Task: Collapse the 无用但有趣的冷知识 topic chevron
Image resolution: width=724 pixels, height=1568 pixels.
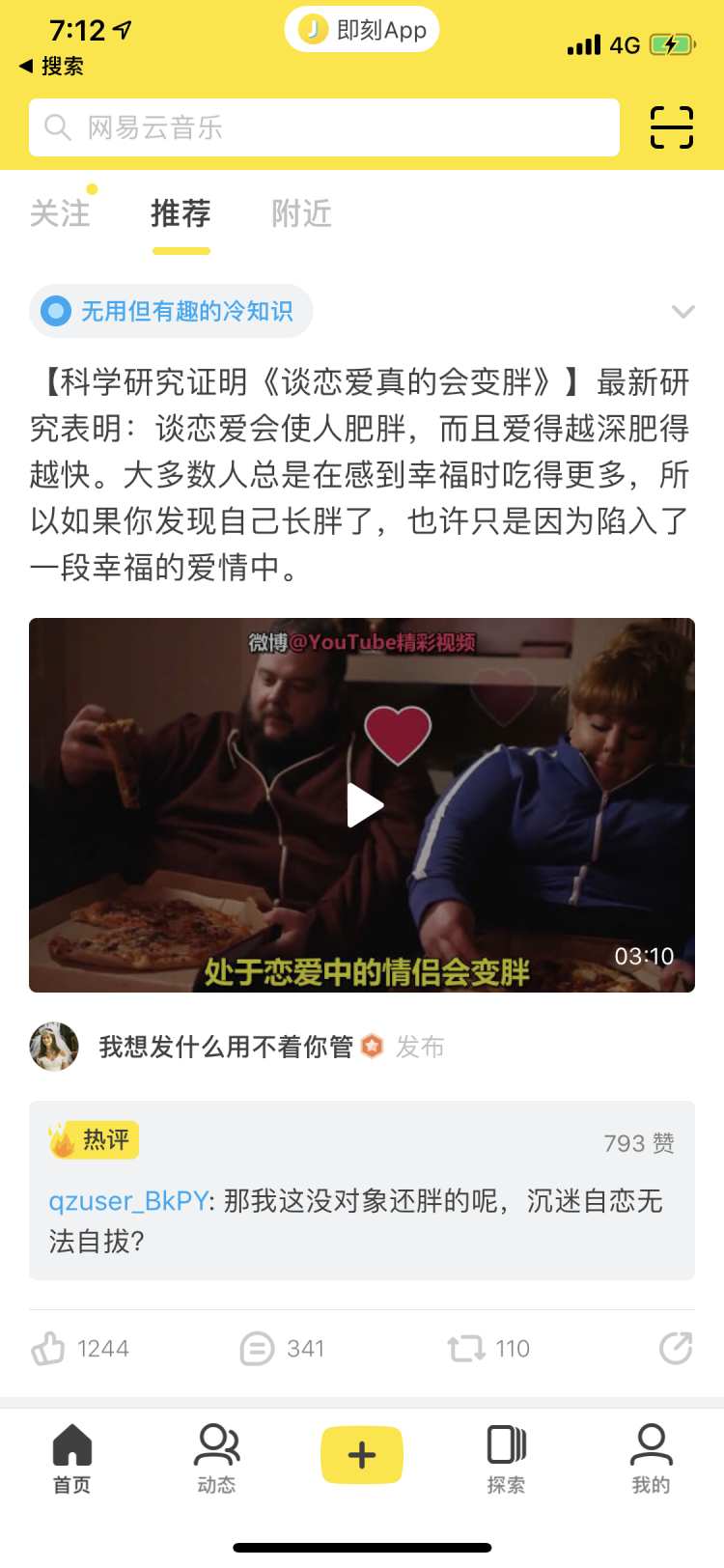Action: pyautogui.click(x=683, y=311)
